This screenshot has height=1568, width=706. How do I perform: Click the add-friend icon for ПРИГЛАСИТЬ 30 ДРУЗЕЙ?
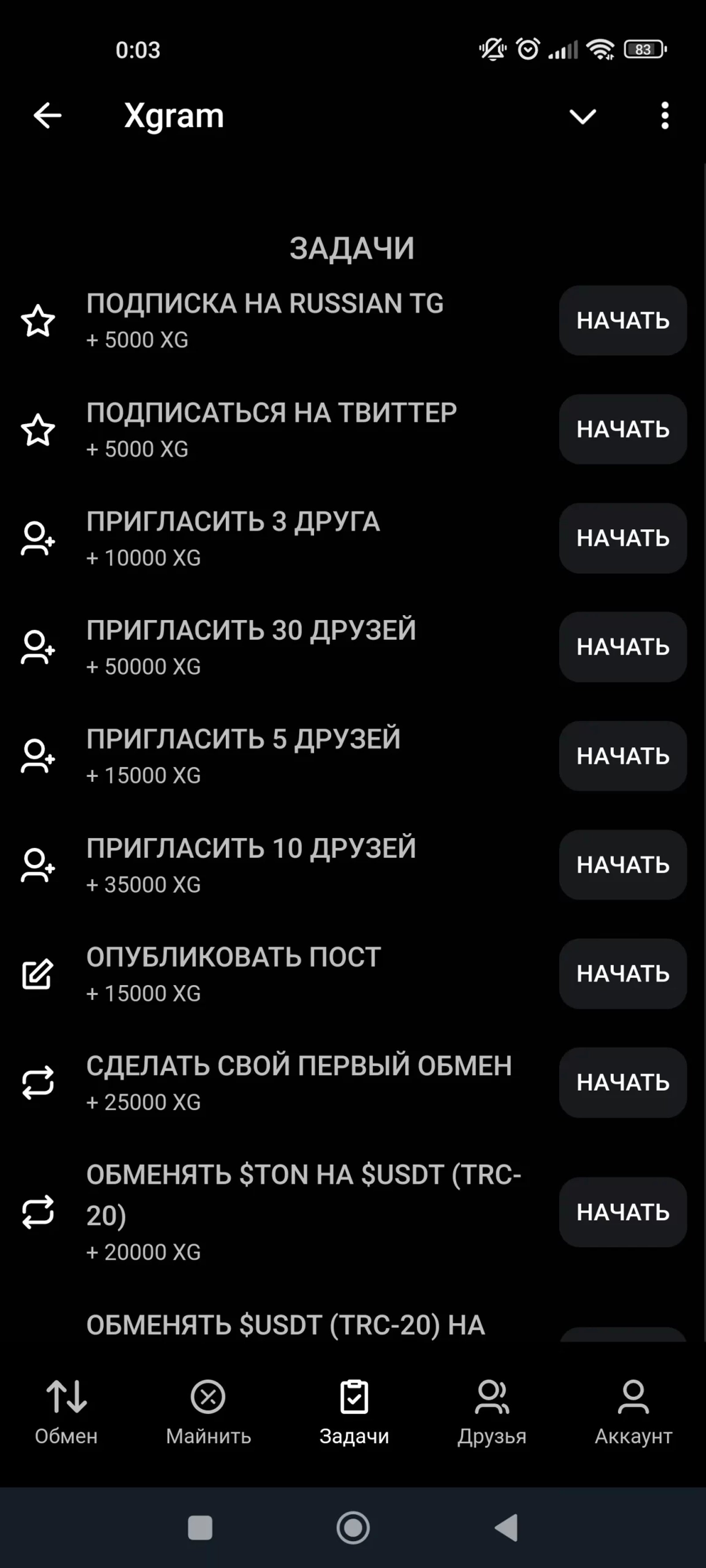pos(37,647)
